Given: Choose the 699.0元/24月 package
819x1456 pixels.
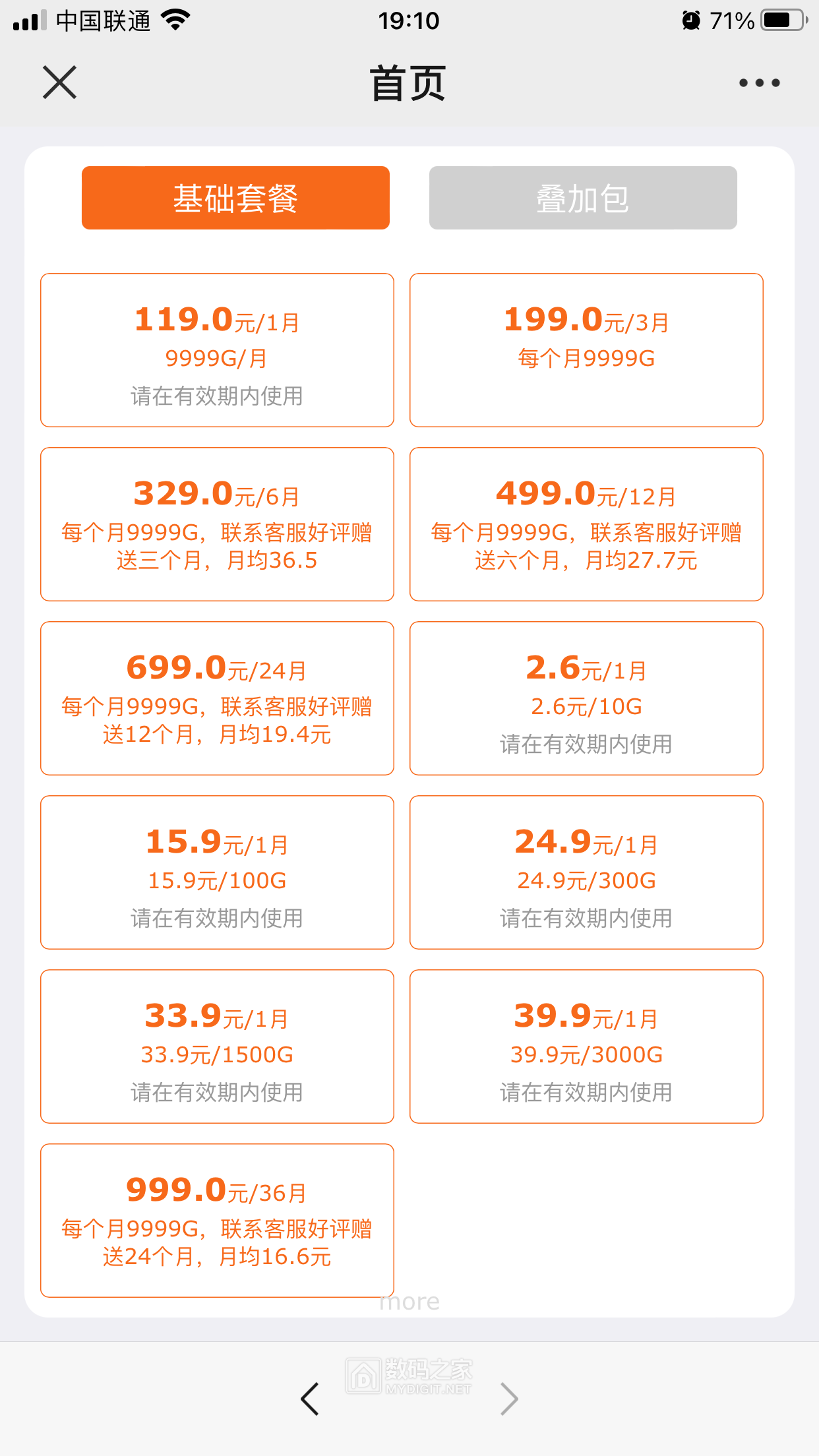Looking at the screenshot, I should (217, 698).
